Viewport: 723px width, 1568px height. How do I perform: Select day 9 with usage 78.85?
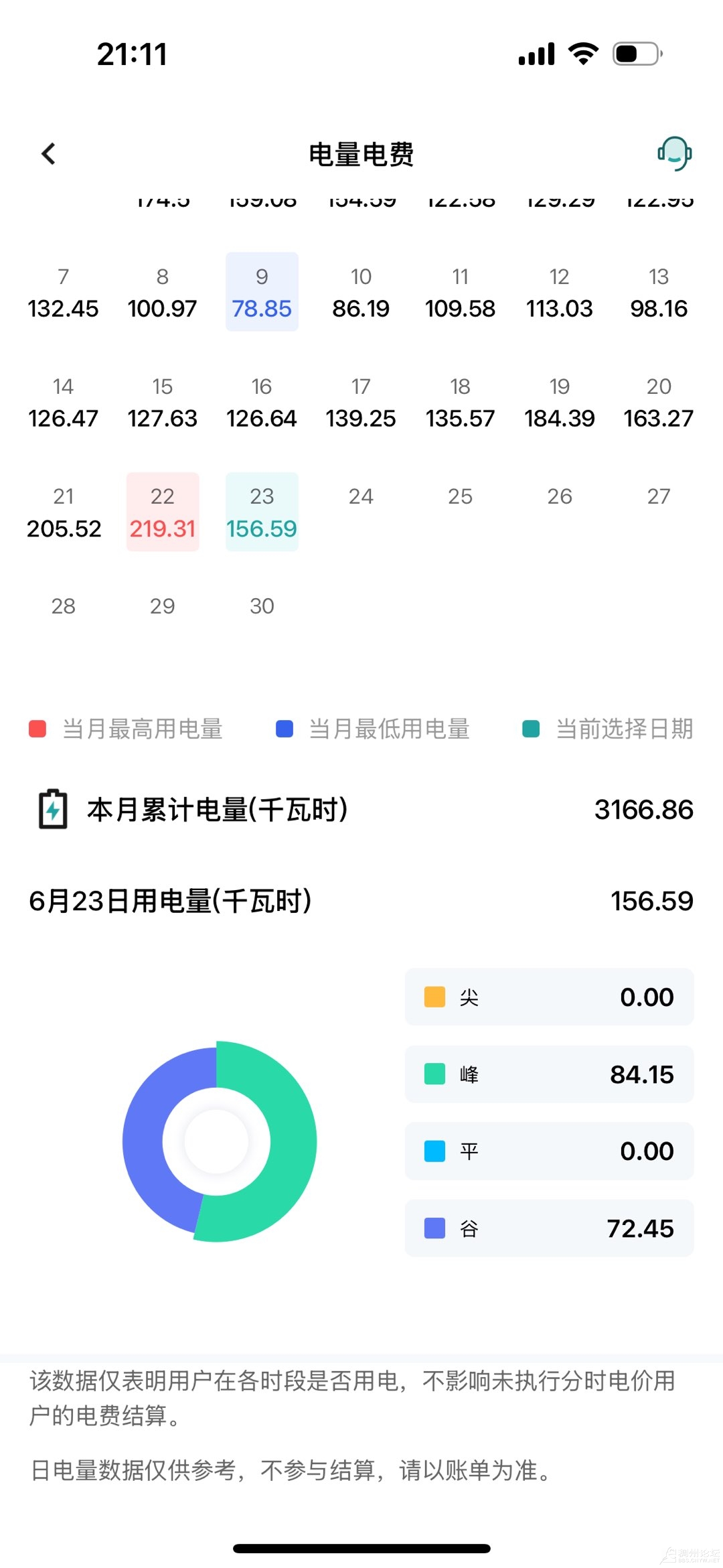tap(262, 292)
